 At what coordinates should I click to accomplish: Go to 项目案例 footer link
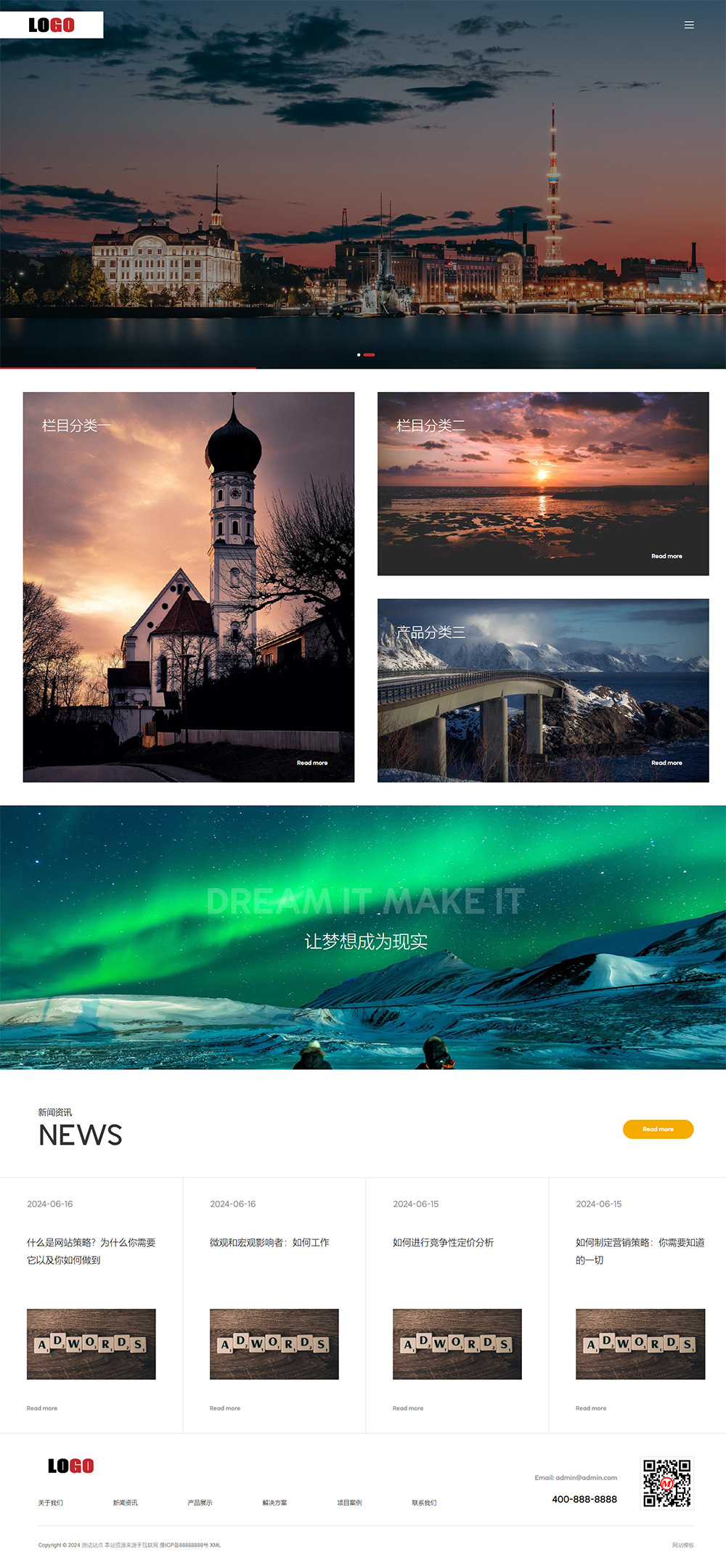(x=349, y=1503)
